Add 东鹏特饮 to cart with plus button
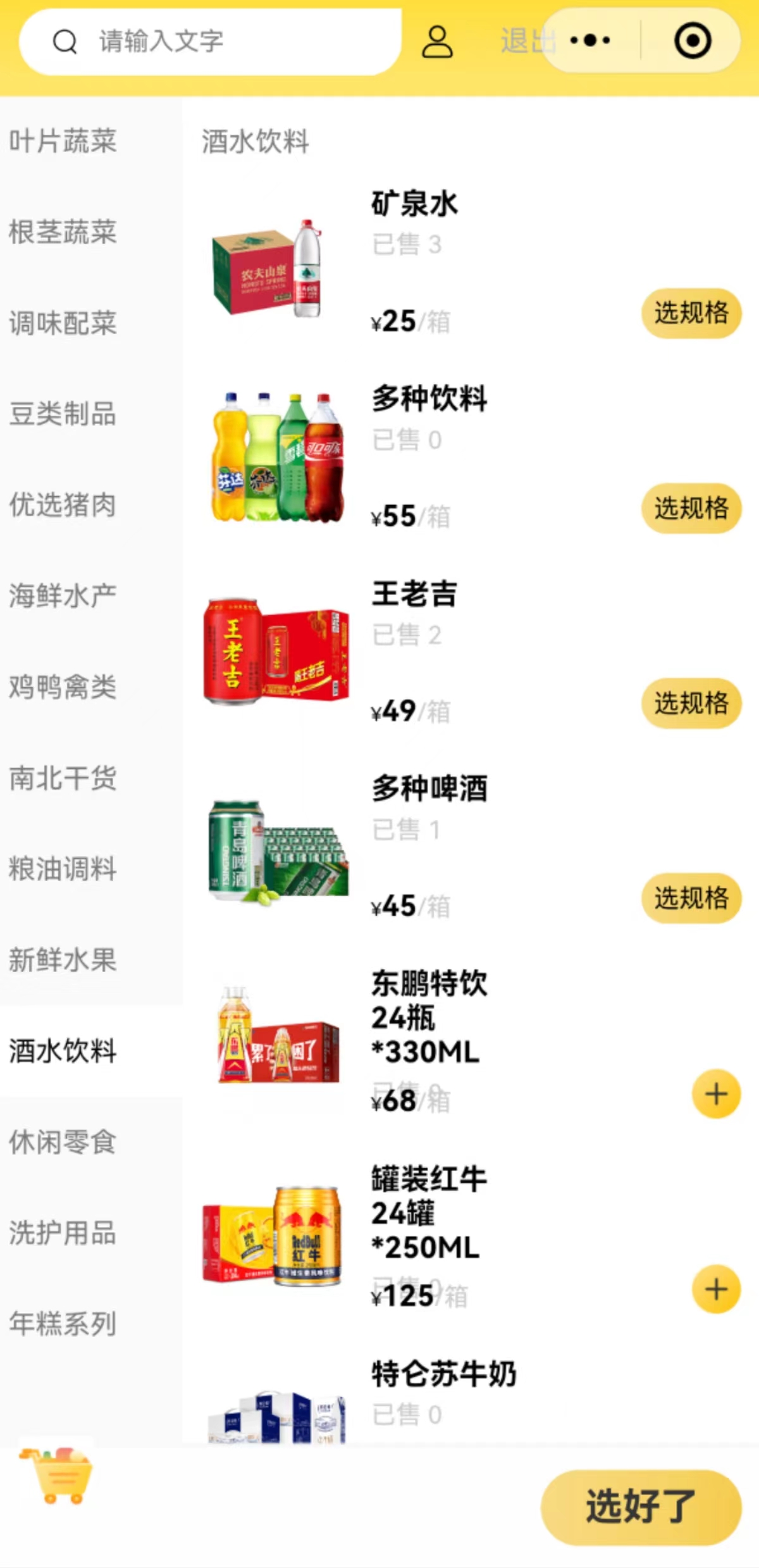Image resolution: width=759 pixels, height=1568 pixels. [x=716, y=1094]
